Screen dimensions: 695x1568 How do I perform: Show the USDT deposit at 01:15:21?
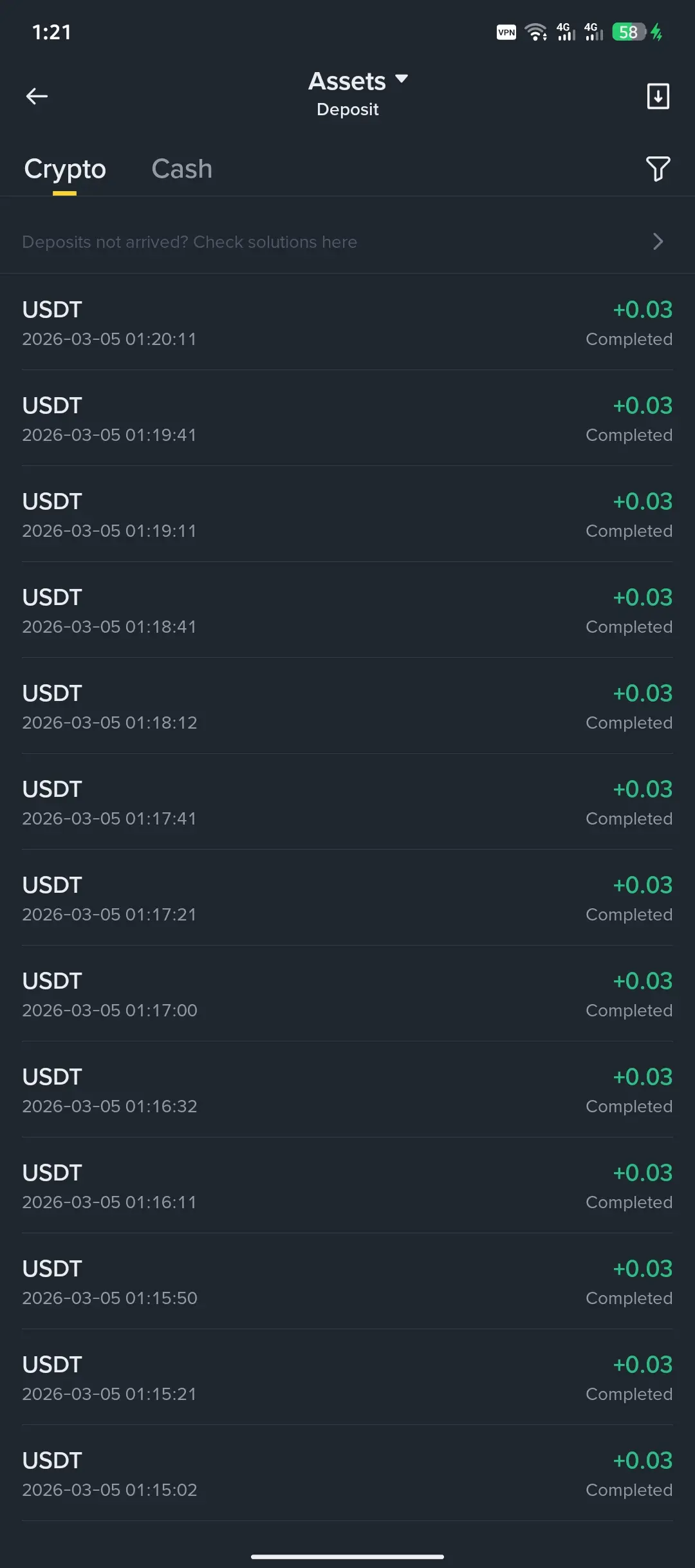[x=347, y=1378]
